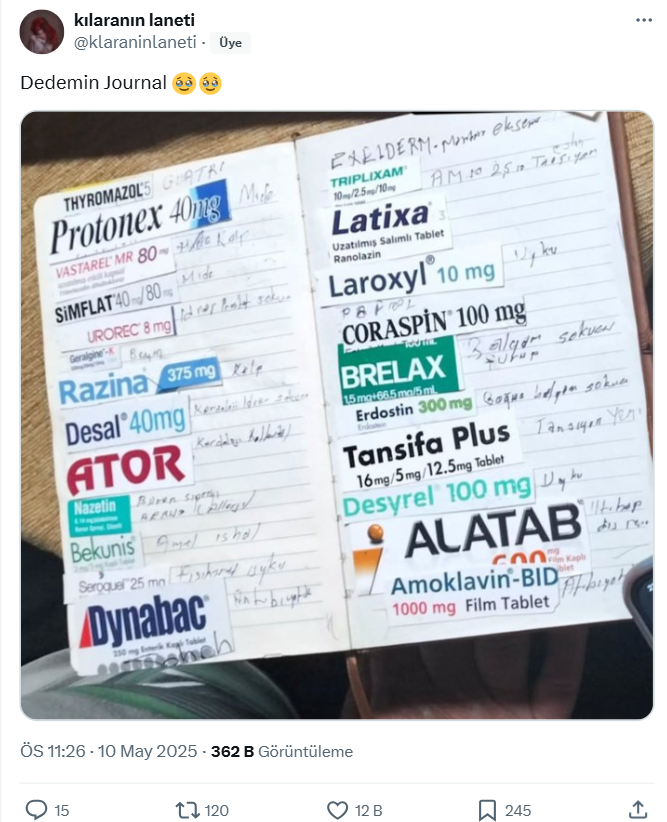
Task: Open the medicine notebook photo
Action: point(336,414)
